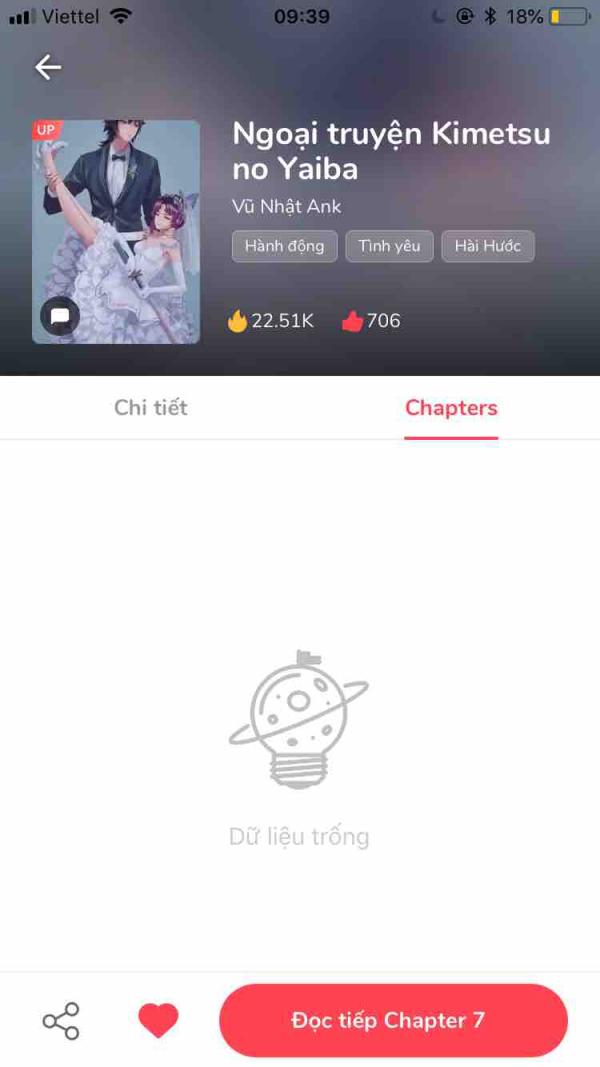
Task: Select the Hành động genre chip
Action: click(284, 246)
